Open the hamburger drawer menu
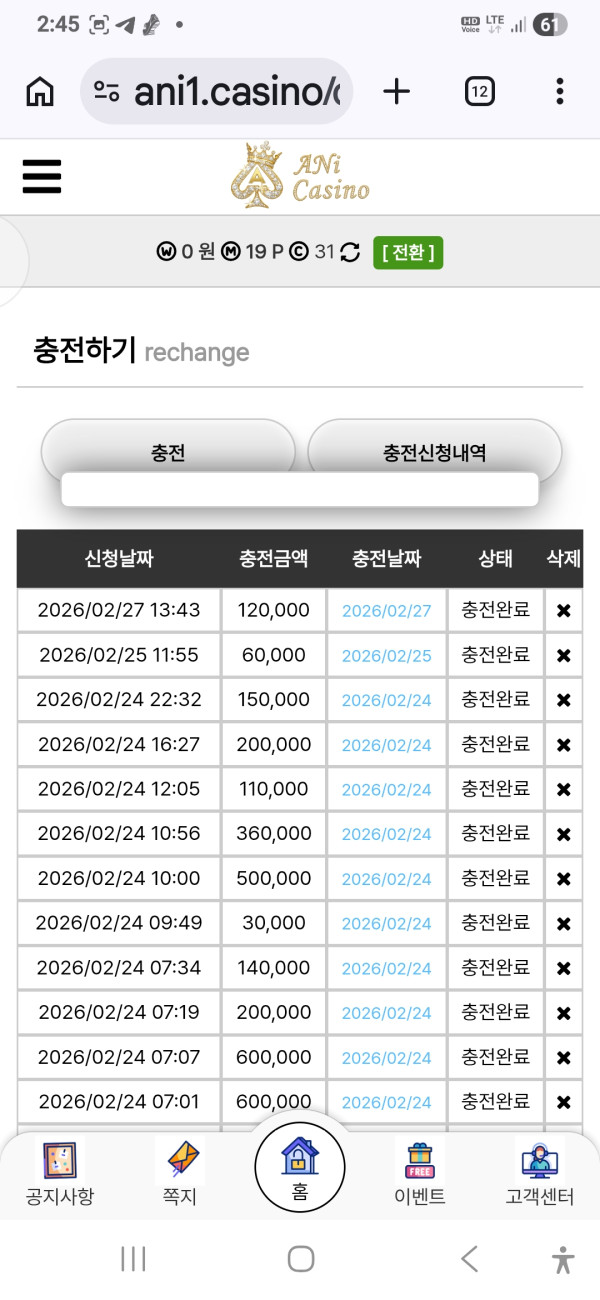 pos(42,177)
